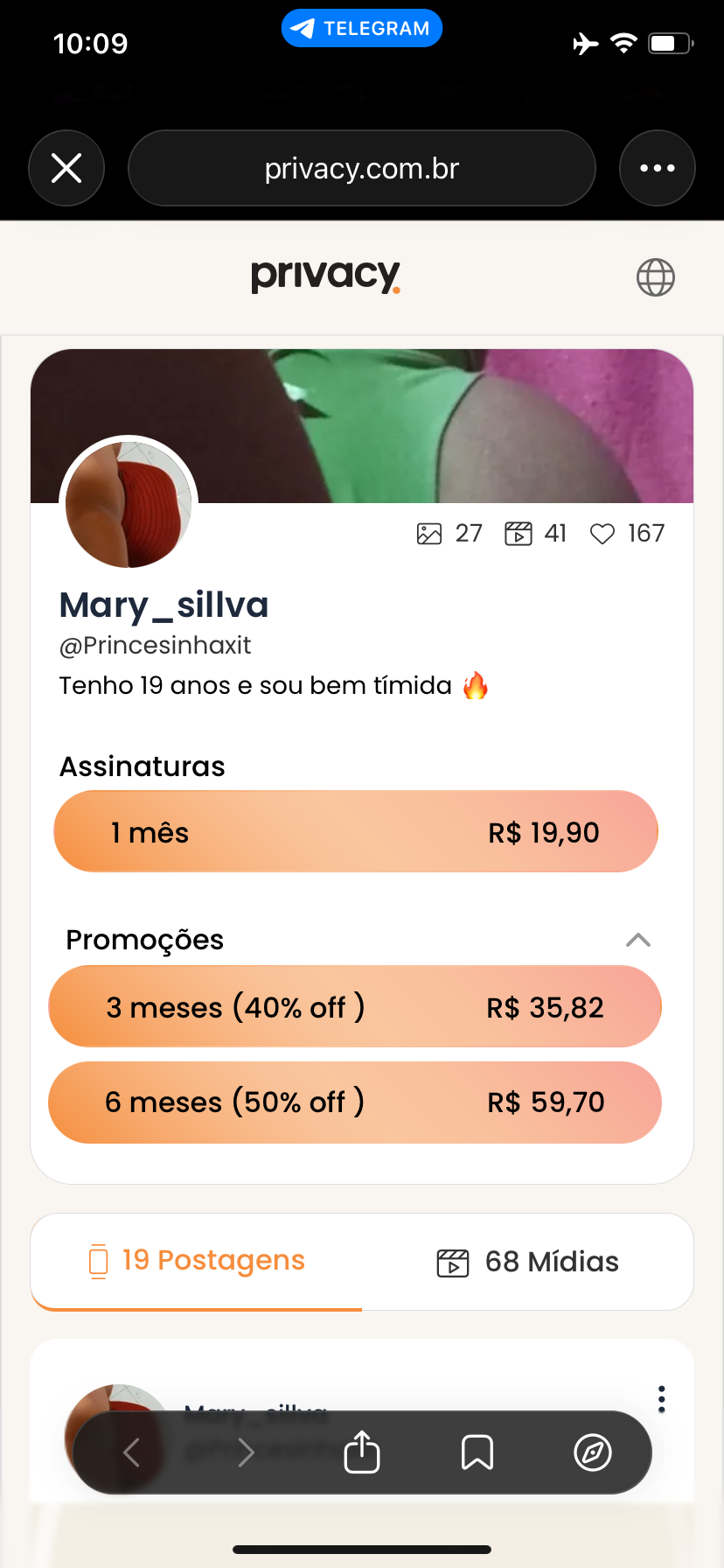
Task: Return to Telegram via top pill
Action: pos(362,28)
